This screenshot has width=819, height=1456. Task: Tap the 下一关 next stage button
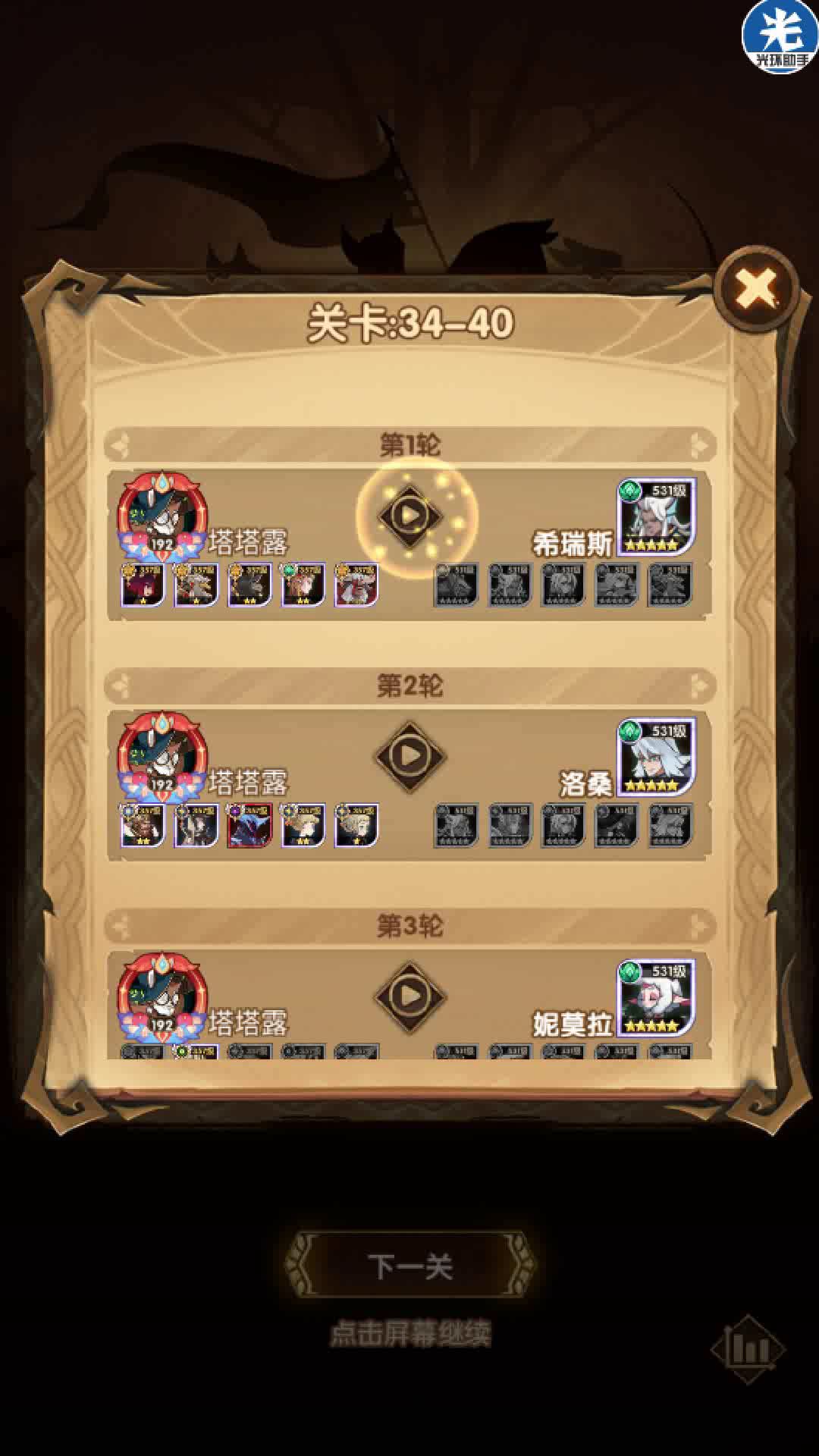[409, 1266]
